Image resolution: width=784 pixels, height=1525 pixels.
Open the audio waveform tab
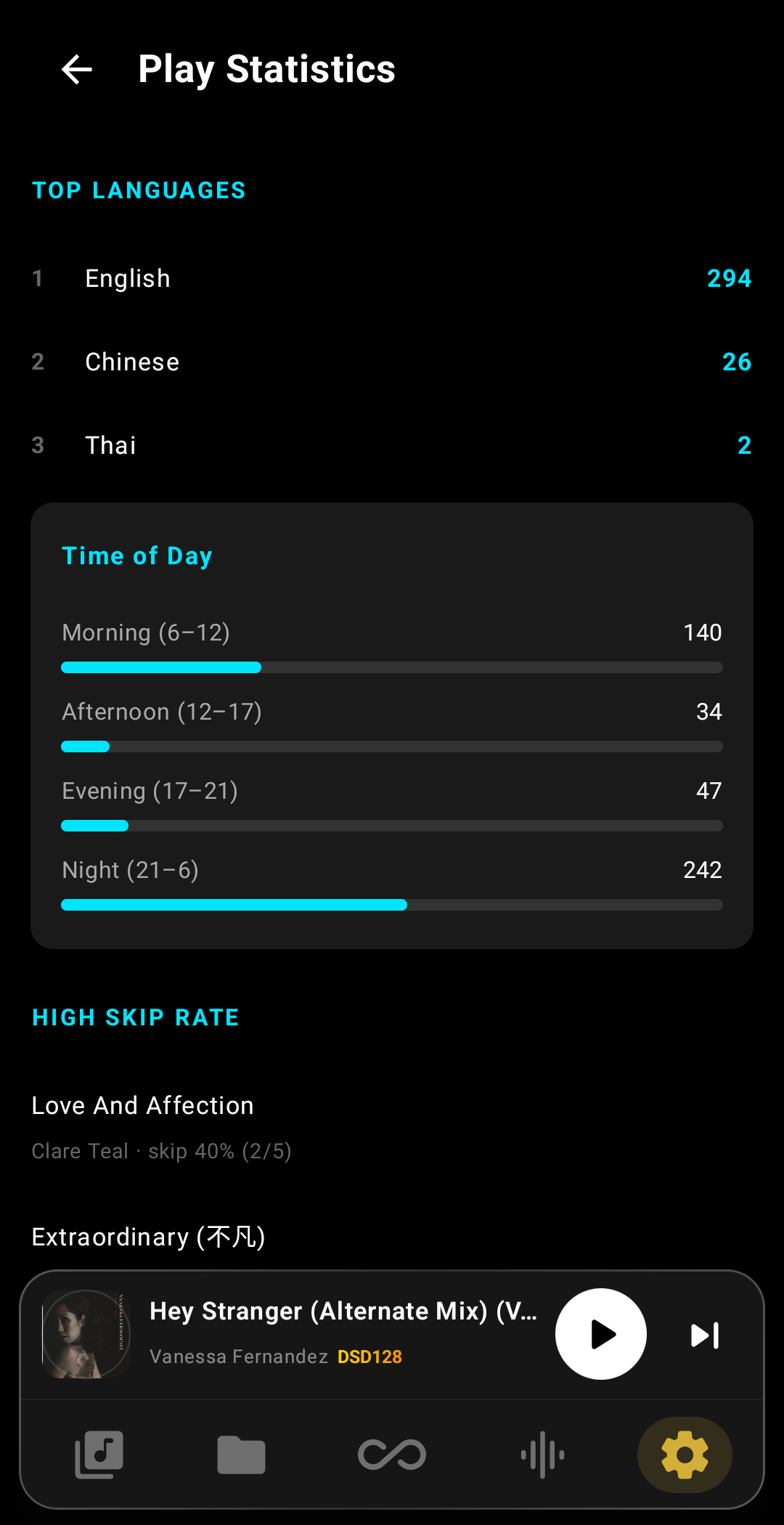pos(542,1455)
